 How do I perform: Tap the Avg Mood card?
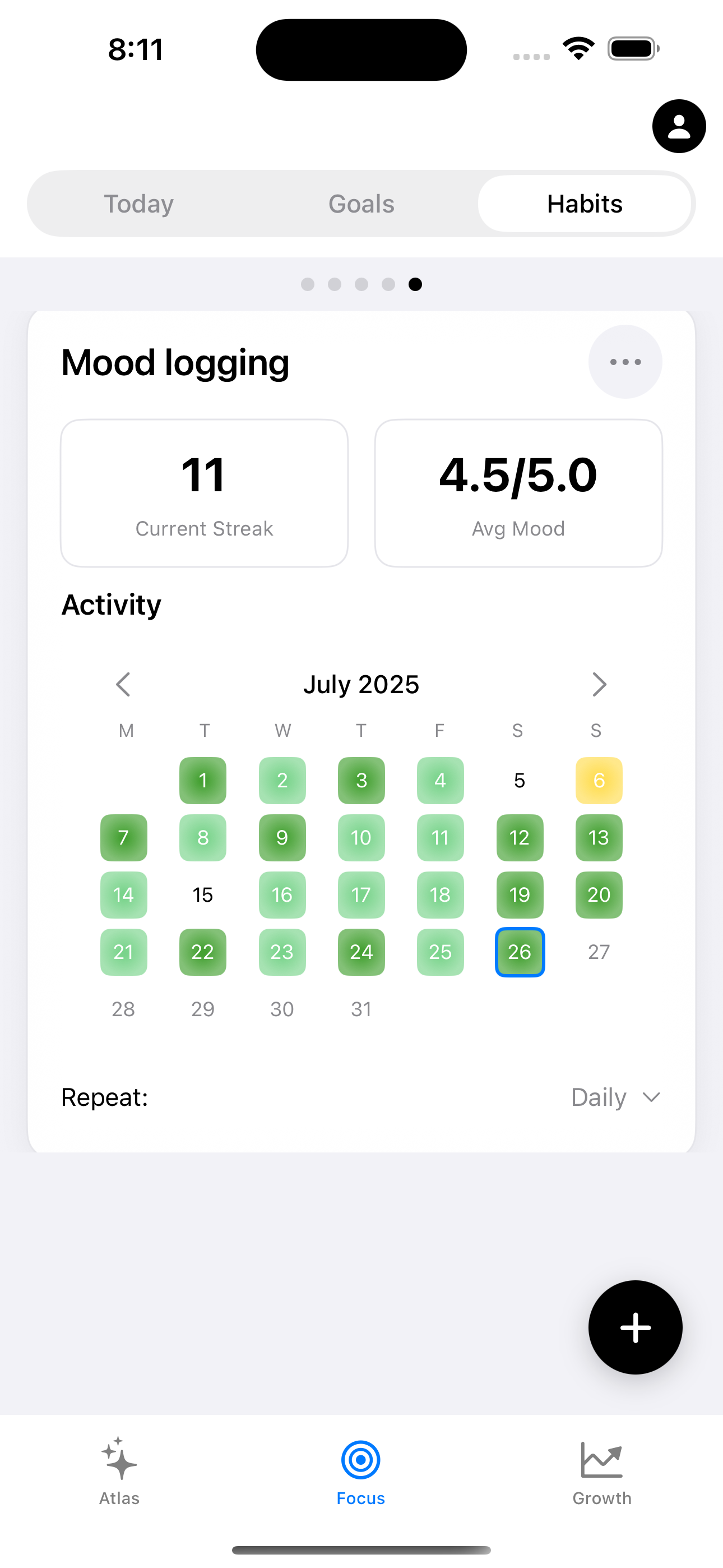tap(518, 493)
